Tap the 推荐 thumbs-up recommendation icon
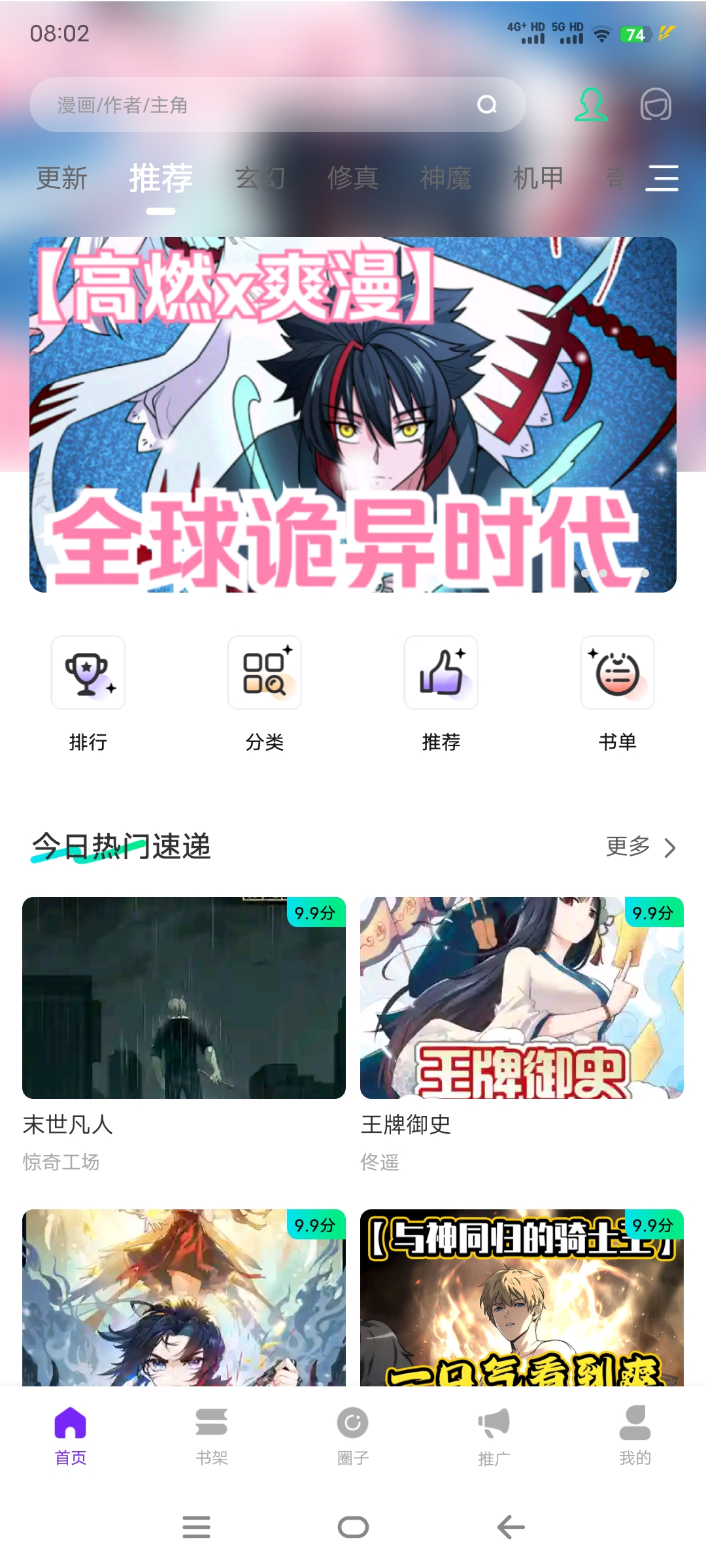Image resolution: width=706 pixels, height=1568 pixels. click(x=441, y=673)
